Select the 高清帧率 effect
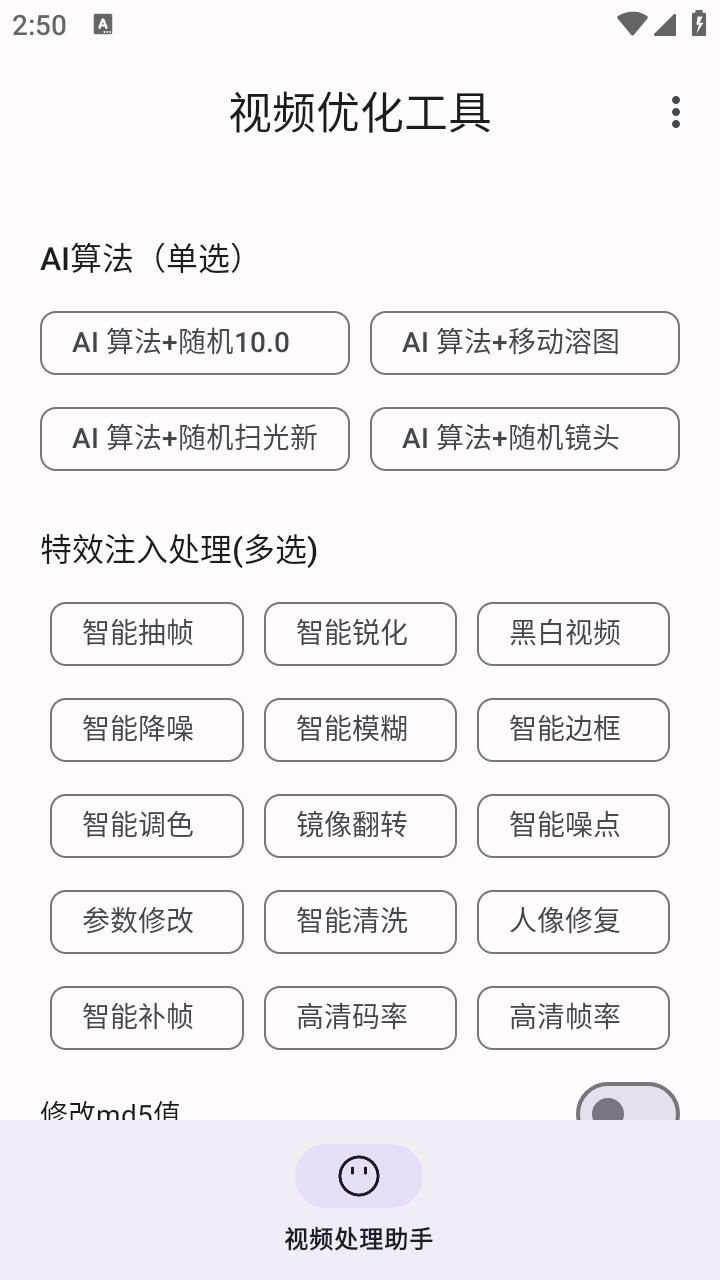The image size is (720, 1280). pos(573,1018)
